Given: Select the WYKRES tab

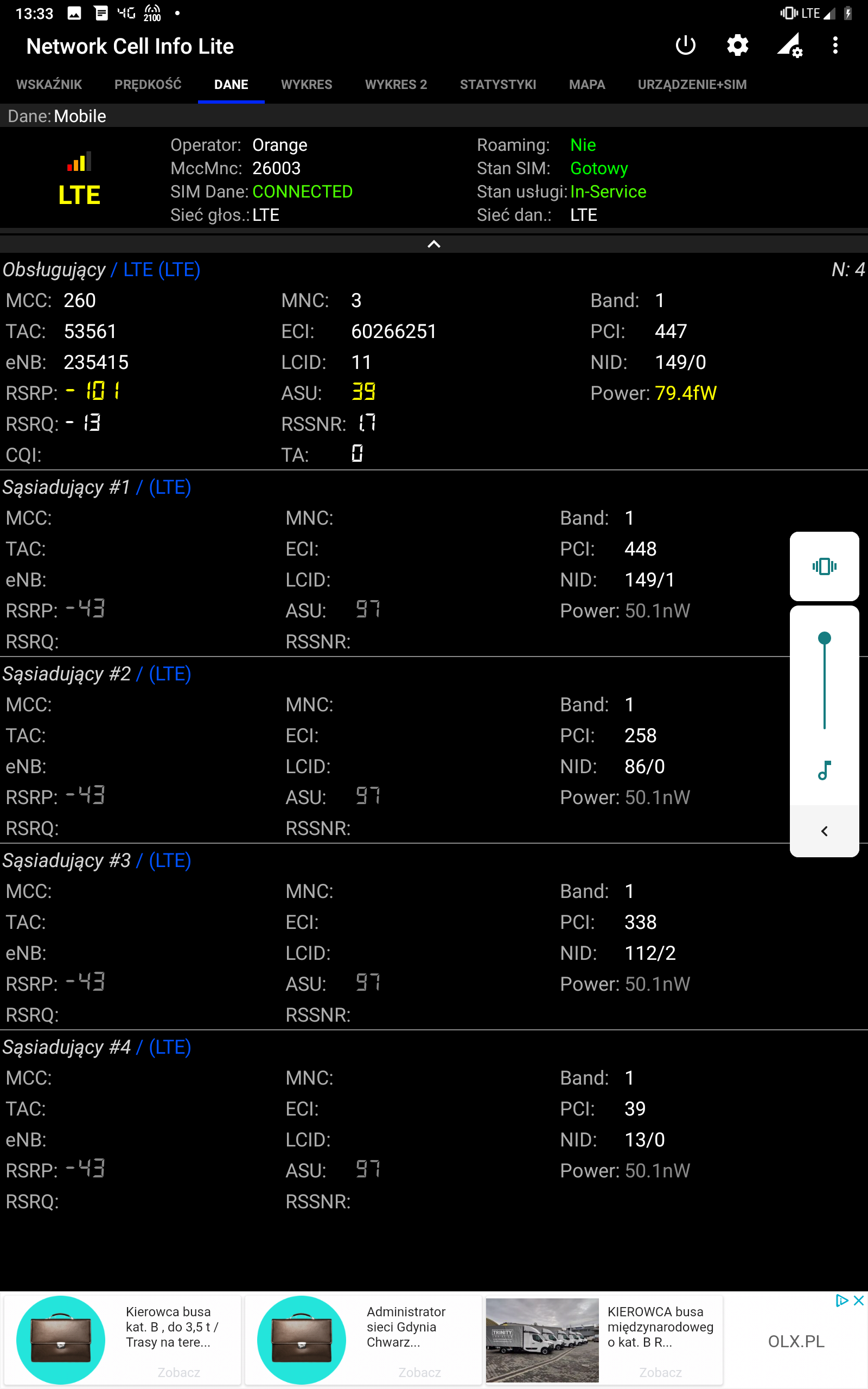Looking at the screenshot, I should pos(307,85).
